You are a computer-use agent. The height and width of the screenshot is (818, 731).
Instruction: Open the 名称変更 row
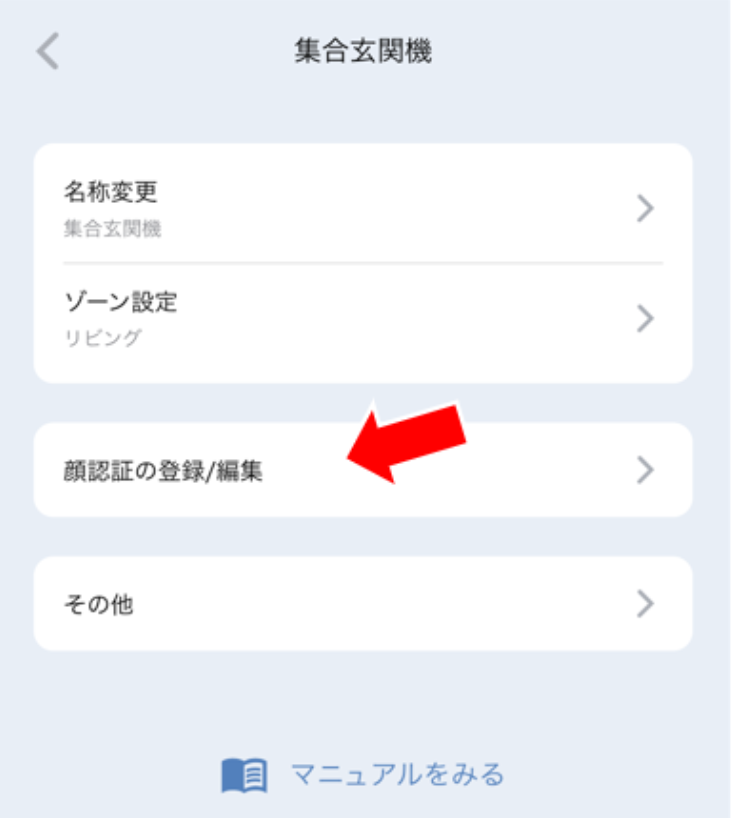pos(362,208)
